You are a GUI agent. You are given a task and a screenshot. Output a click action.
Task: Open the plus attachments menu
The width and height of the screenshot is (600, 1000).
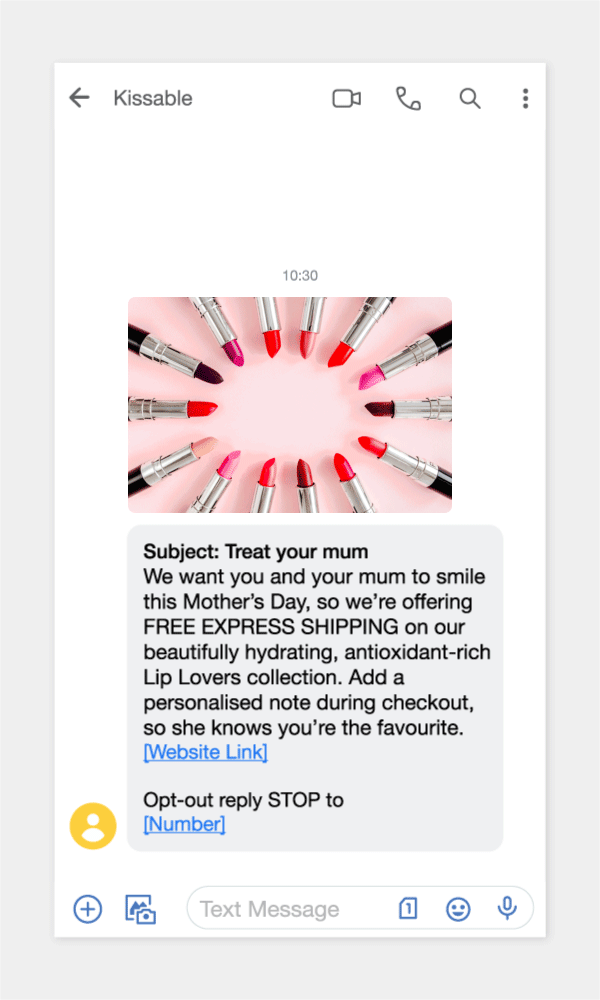pos(88,909)
